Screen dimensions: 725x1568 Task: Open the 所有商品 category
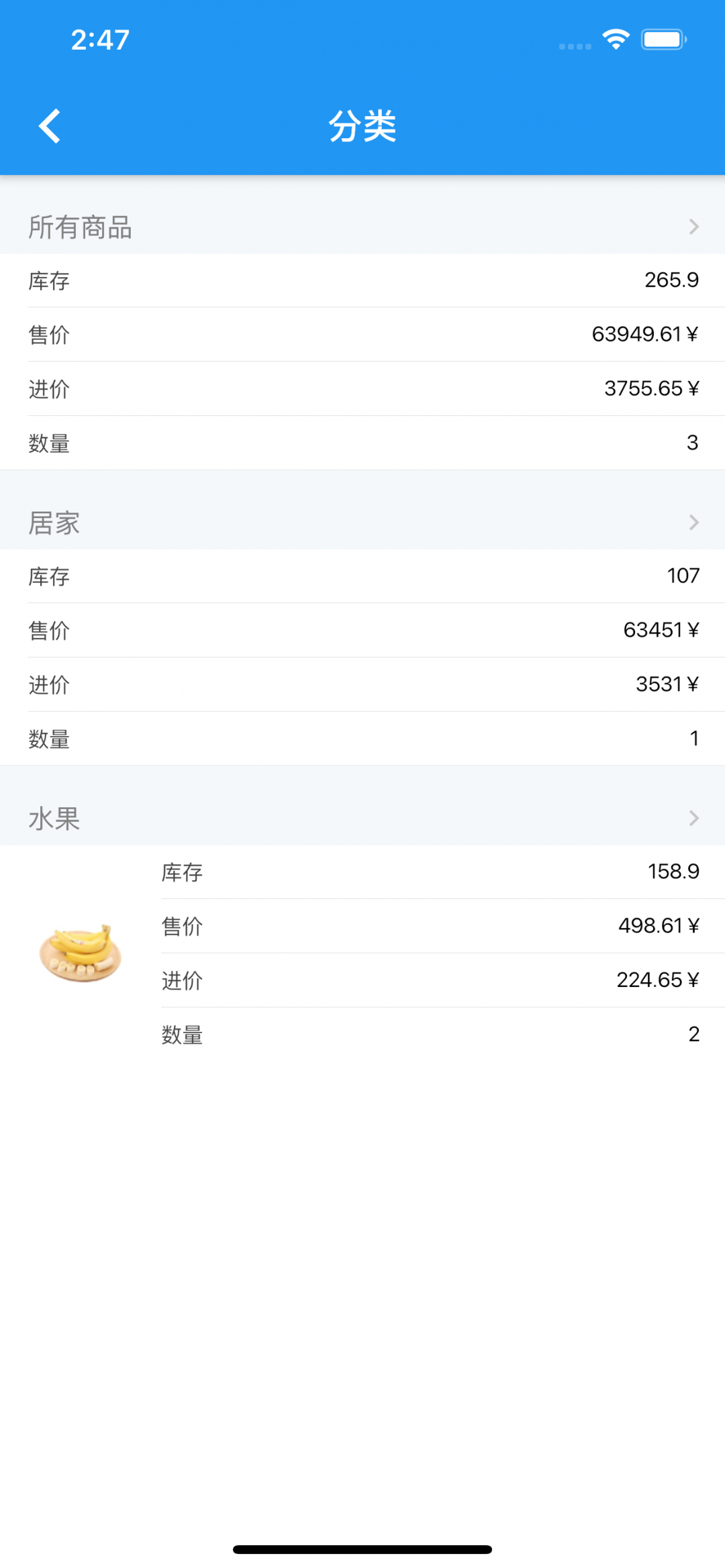pyautogui.click(x=362, y=227)
